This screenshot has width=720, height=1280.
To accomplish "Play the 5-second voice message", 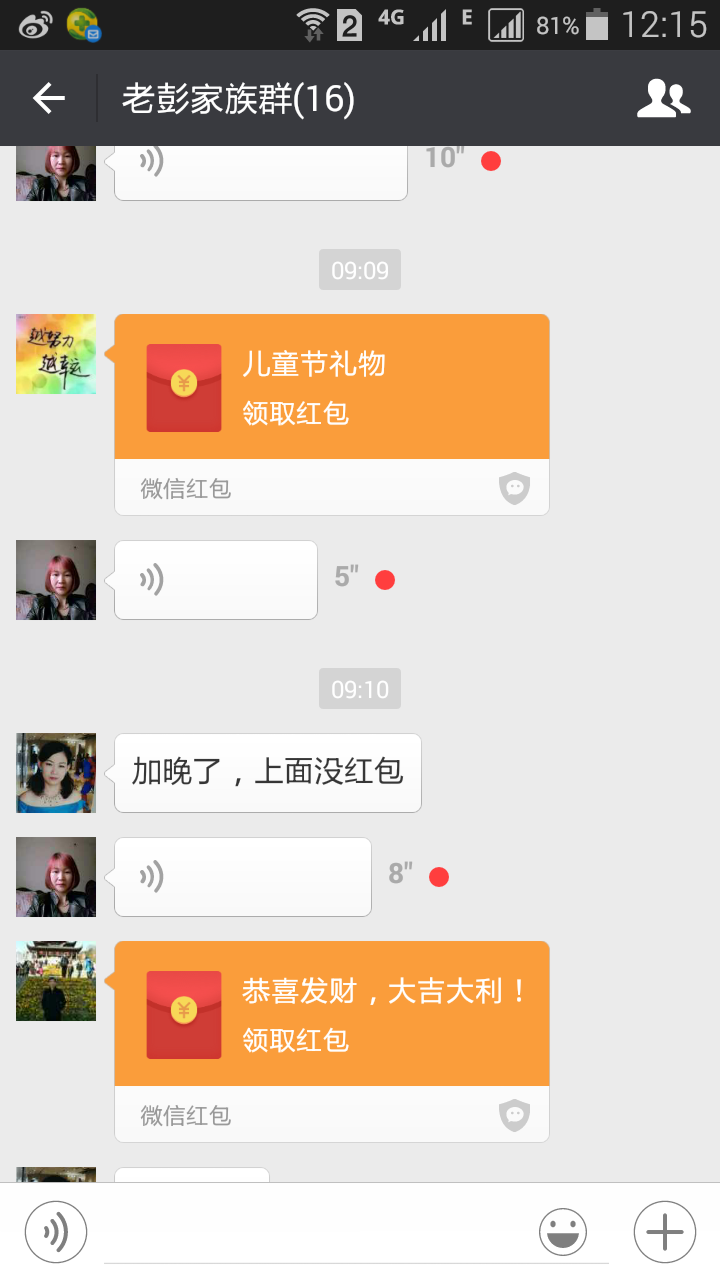I will 216,580.
